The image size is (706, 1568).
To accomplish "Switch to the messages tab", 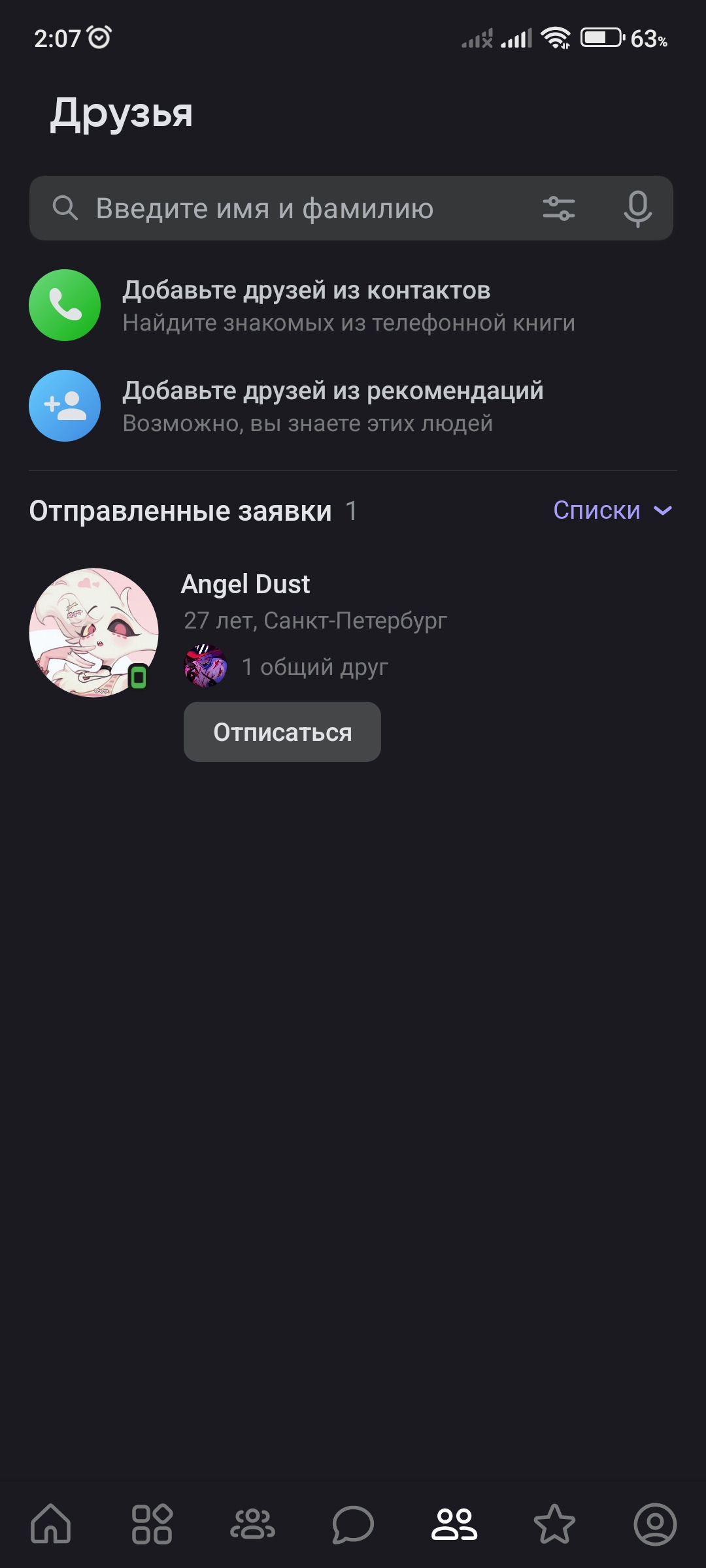I will (x=353, y=1524).
